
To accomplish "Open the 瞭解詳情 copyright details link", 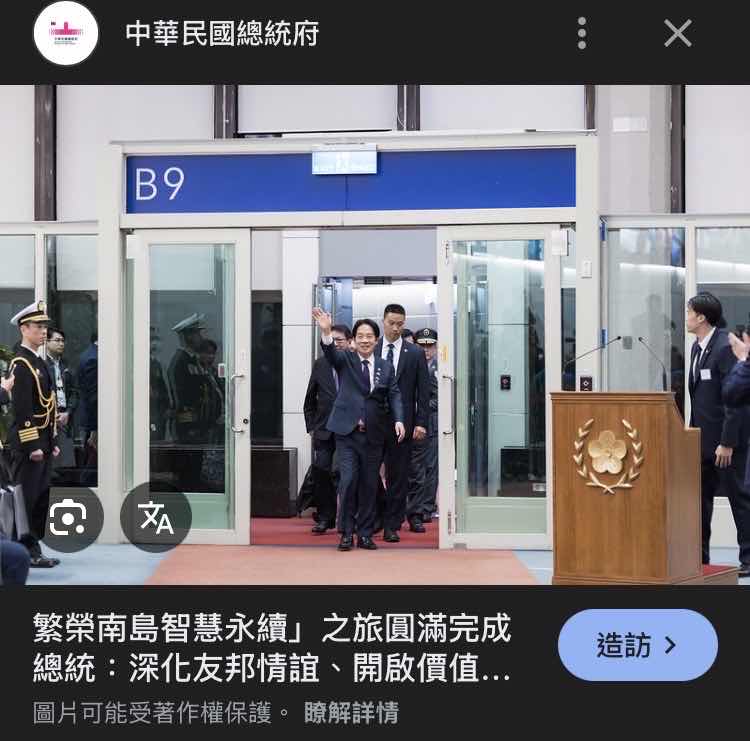I will tap(351, 712).
